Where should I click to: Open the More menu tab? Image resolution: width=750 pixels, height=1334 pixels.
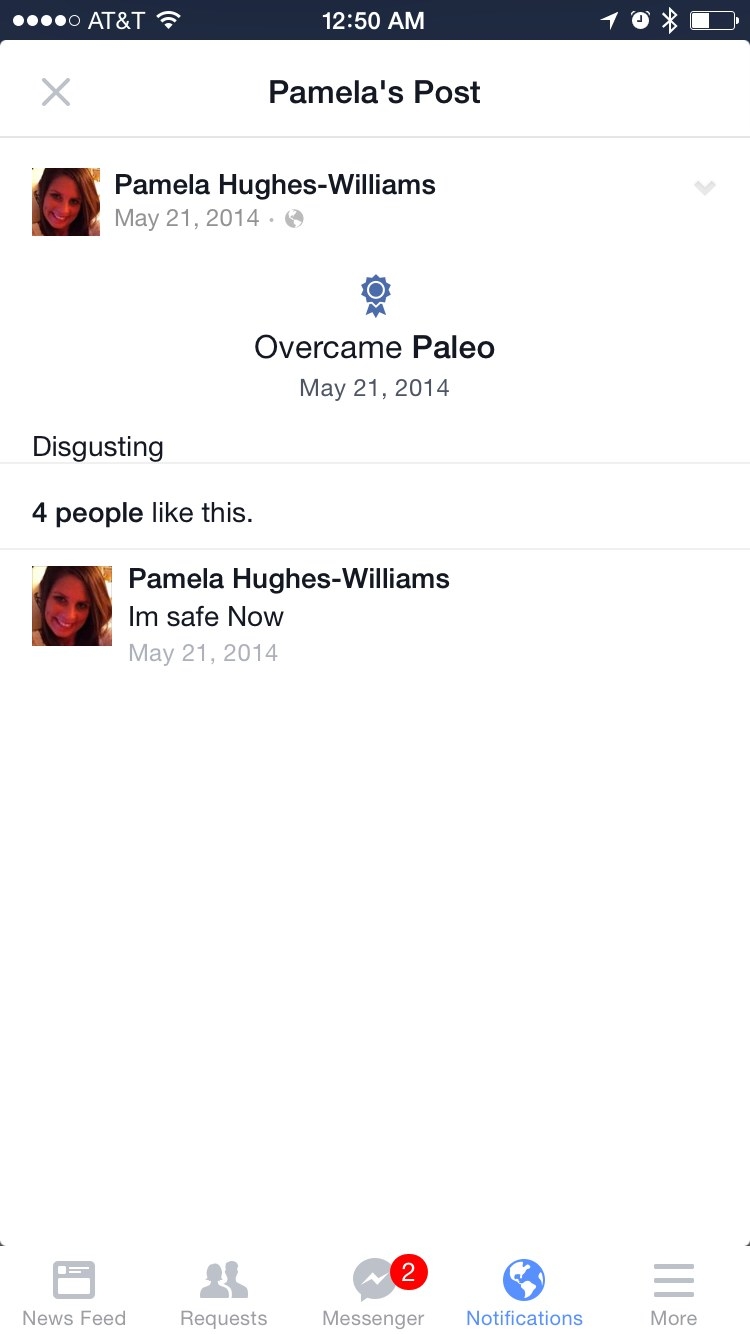[674, 1292]
